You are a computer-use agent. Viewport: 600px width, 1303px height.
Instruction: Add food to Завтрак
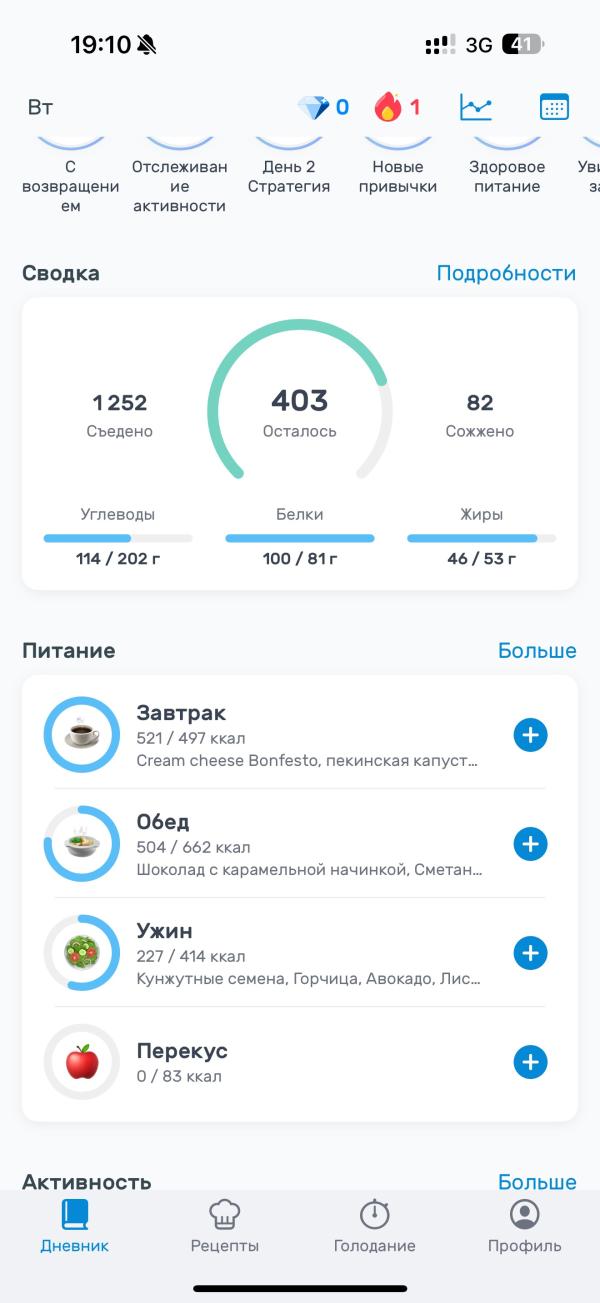click(530, 736)
